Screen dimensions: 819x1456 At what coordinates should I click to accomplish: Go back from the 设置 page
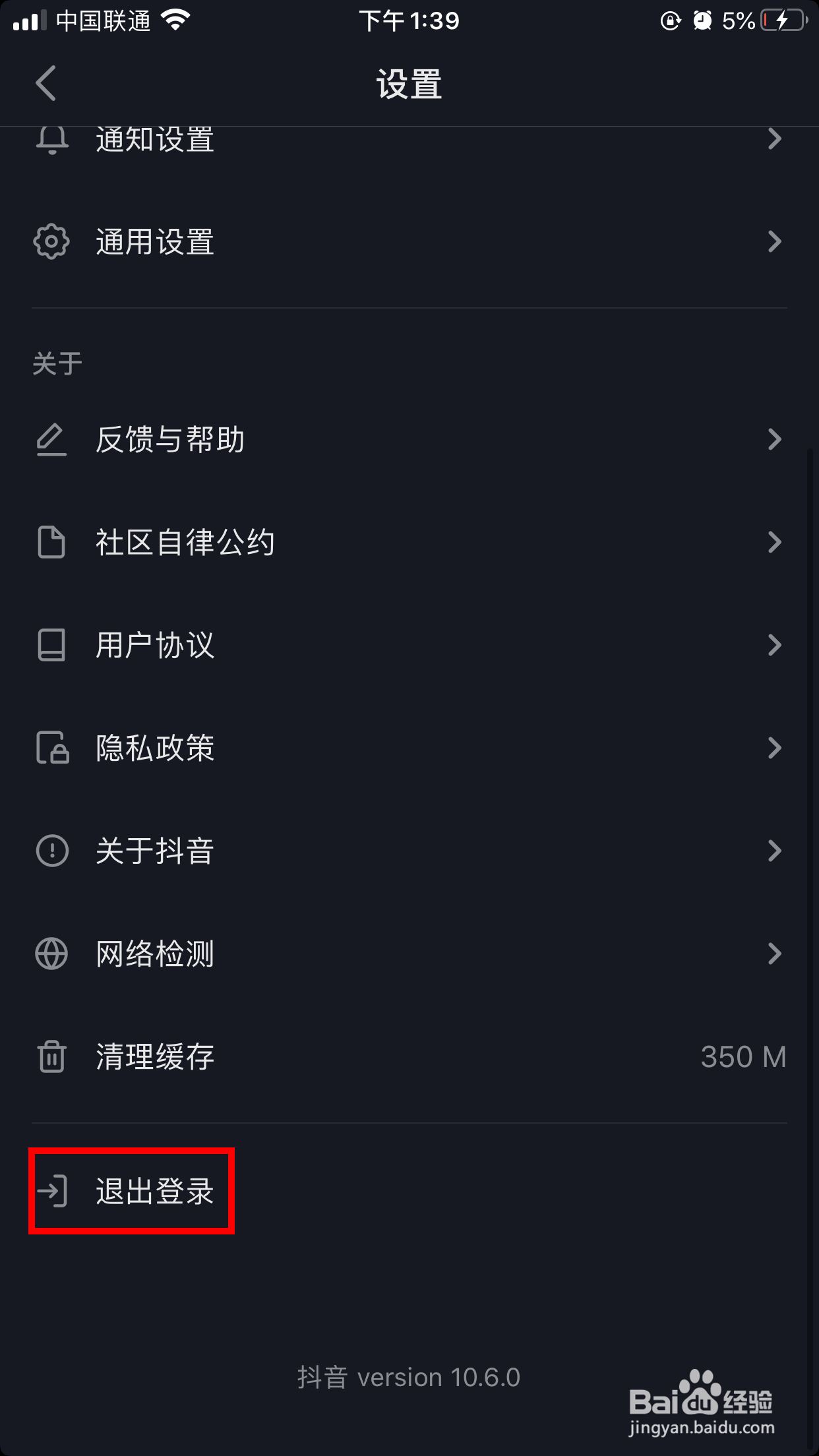click(46, 84)
